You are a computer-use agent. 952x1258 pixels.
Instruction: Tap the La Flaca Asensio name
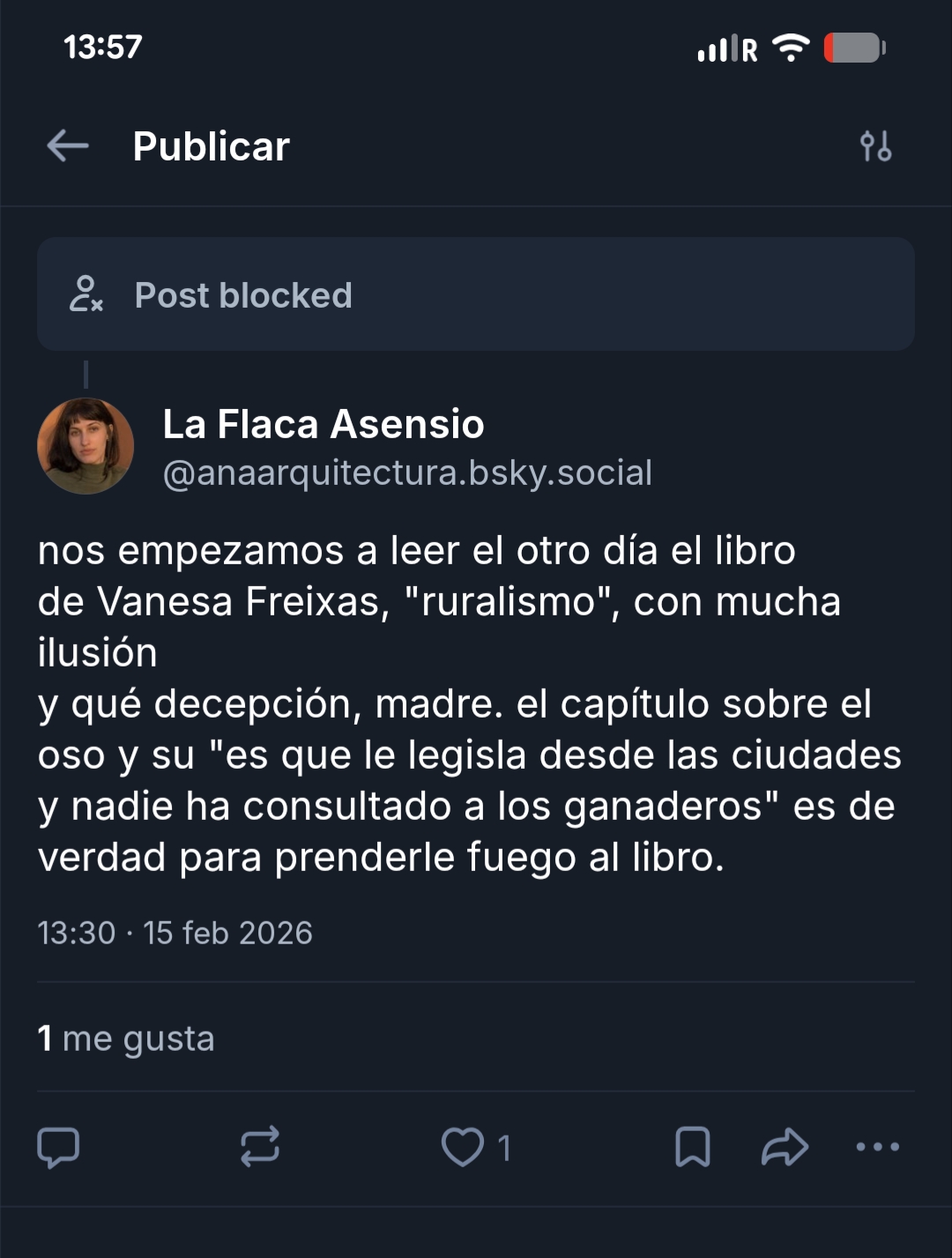[x=324, y=424]
